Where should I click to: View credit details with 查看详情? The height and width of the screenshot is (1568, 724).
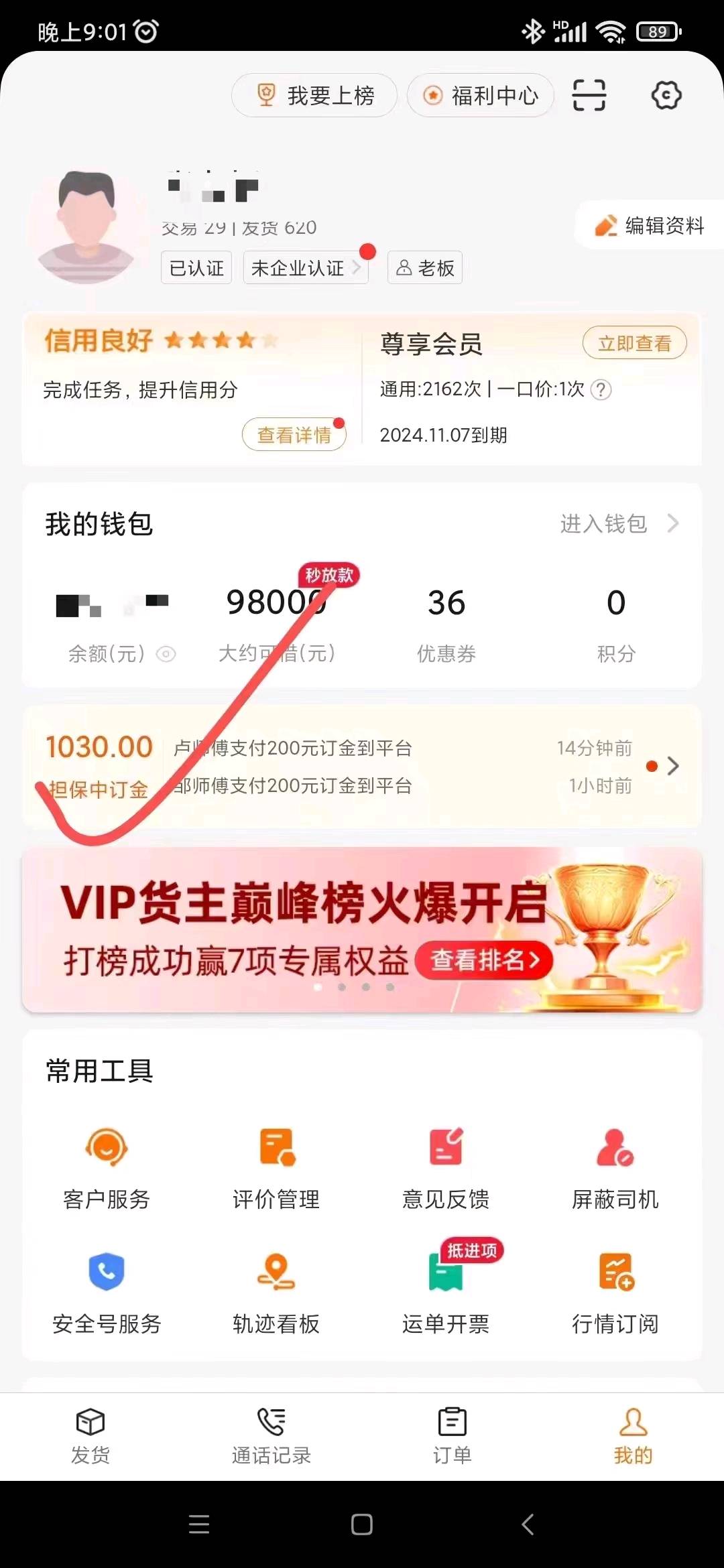(x=294, y=435)
